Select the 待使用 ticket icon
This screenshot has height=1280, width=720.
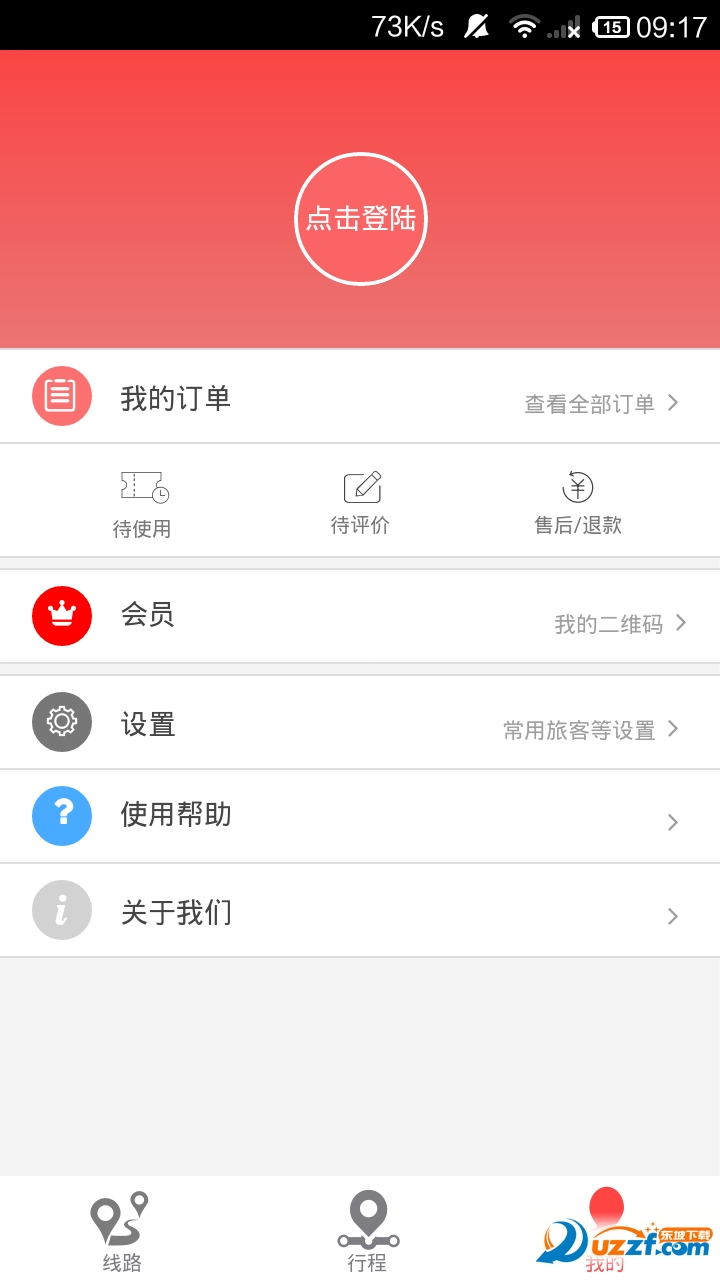(x=143, y=489)
